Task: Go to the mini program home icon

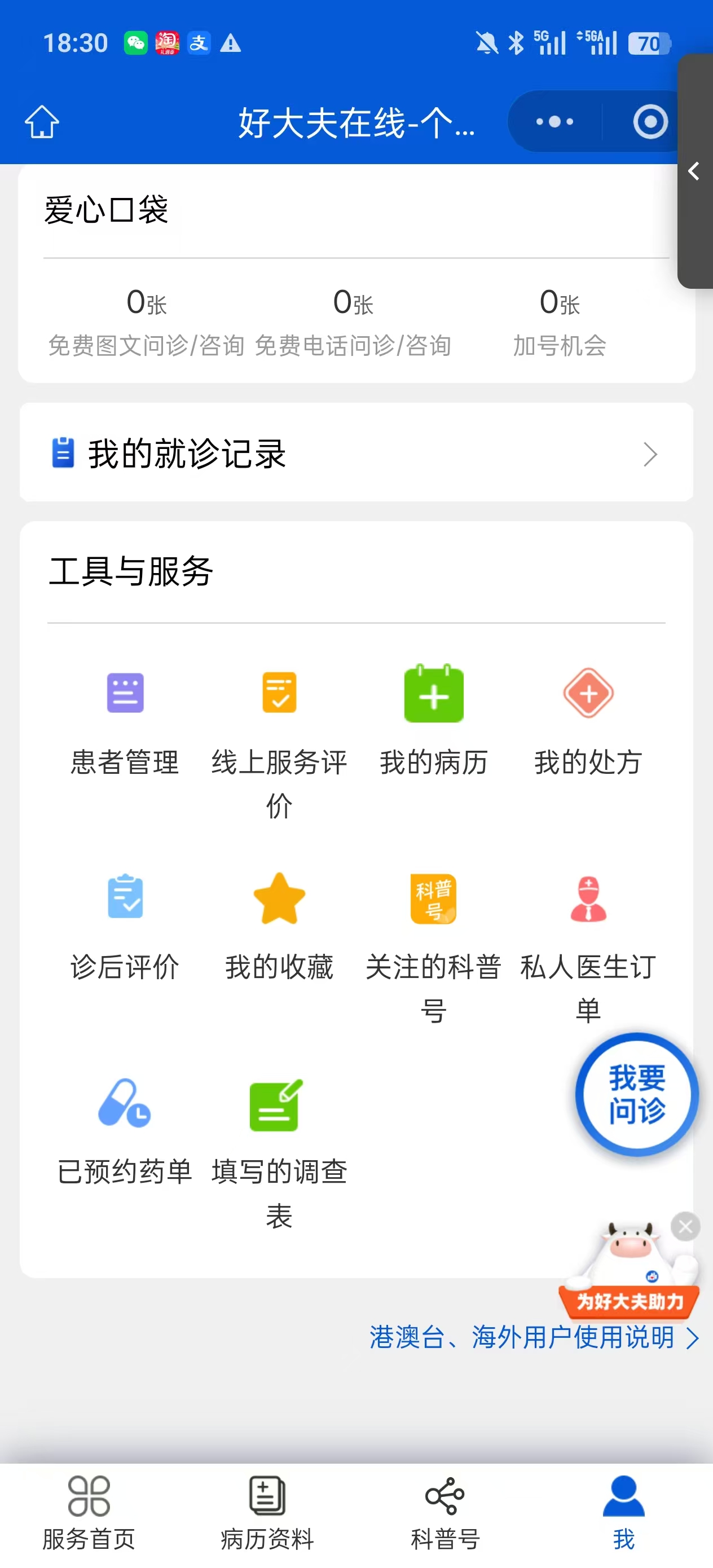Action: click(x=41, y=122)
